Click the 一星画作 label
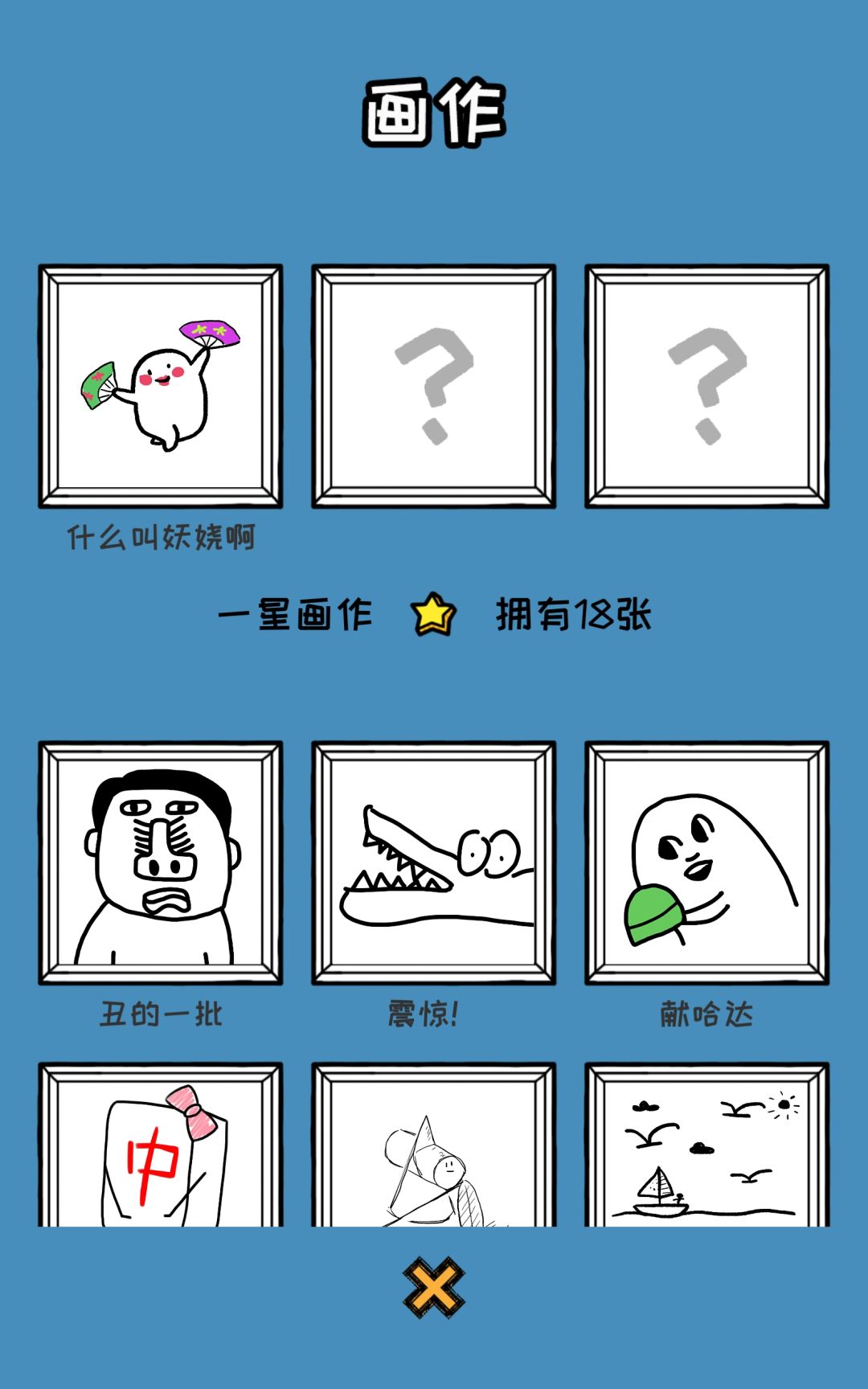The width and height of the screenshot is (868, 1389). pos(297,615)
